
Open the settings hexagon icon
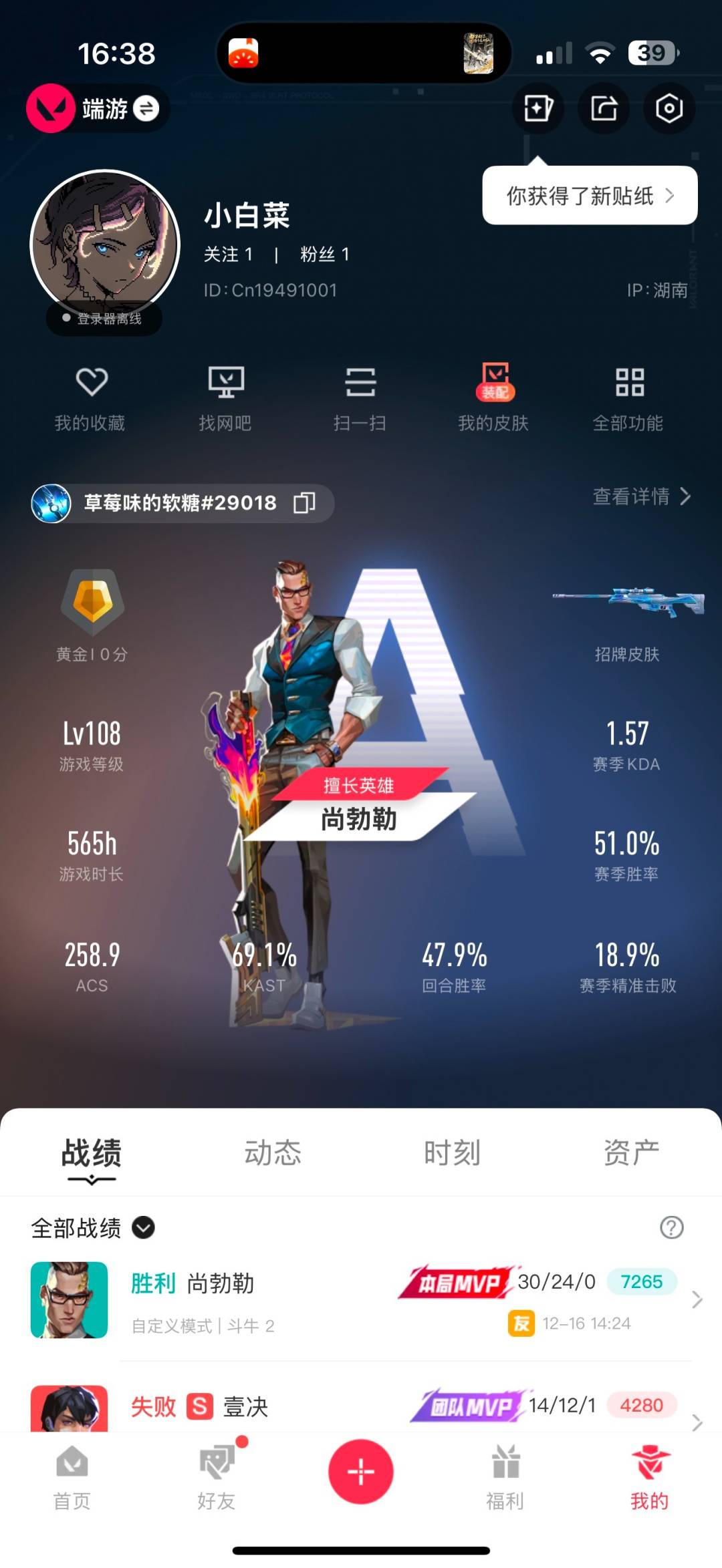669,108
